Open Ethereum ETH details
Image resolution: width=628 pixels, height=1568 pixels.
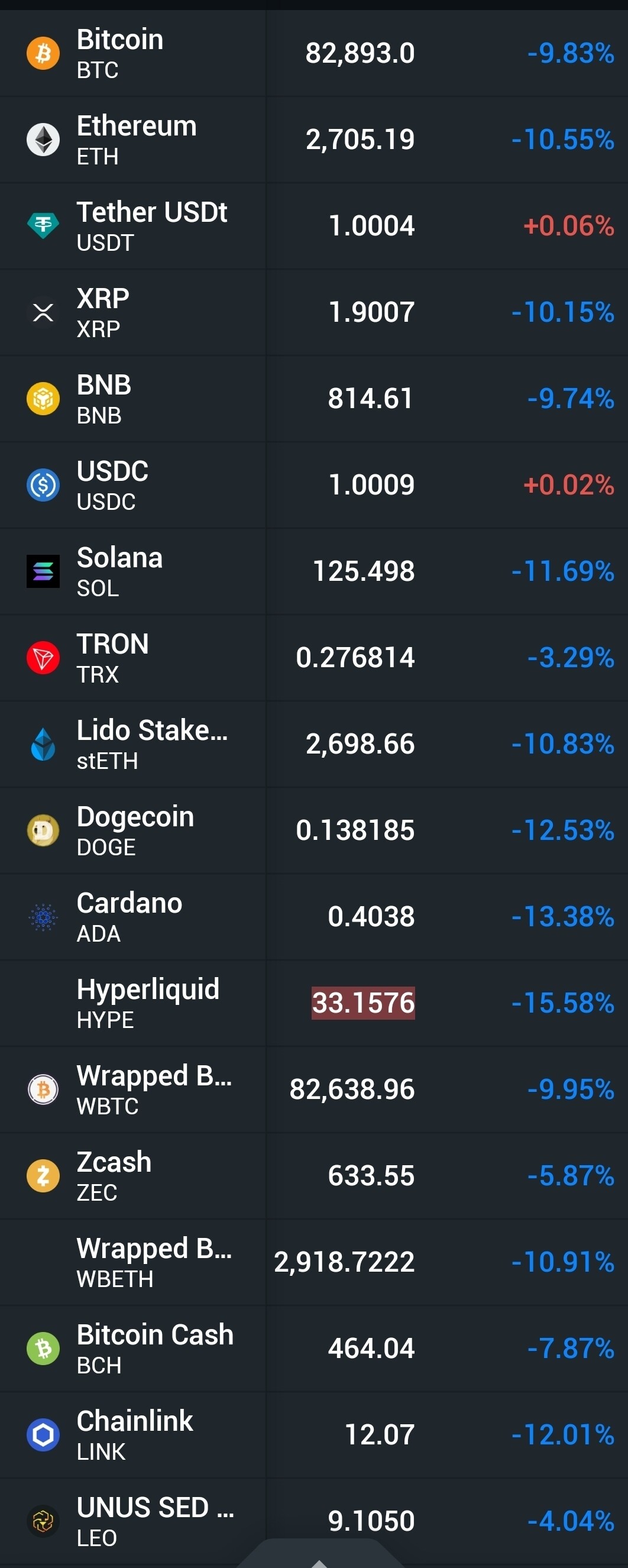tap(137, 140)
